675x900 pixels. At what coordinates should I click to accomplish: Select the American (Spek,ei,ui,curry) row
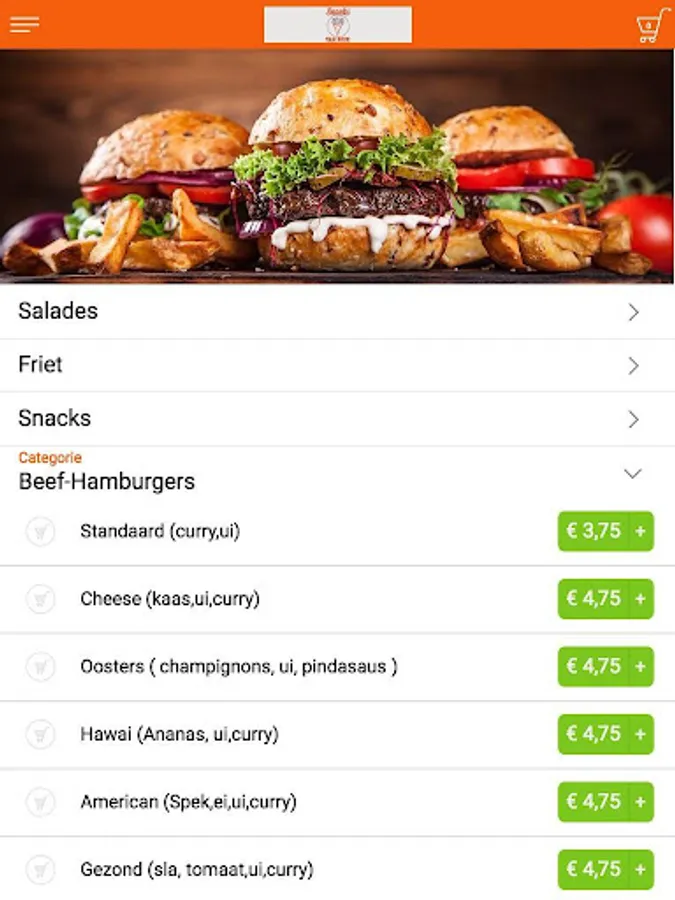click(188, 802)
